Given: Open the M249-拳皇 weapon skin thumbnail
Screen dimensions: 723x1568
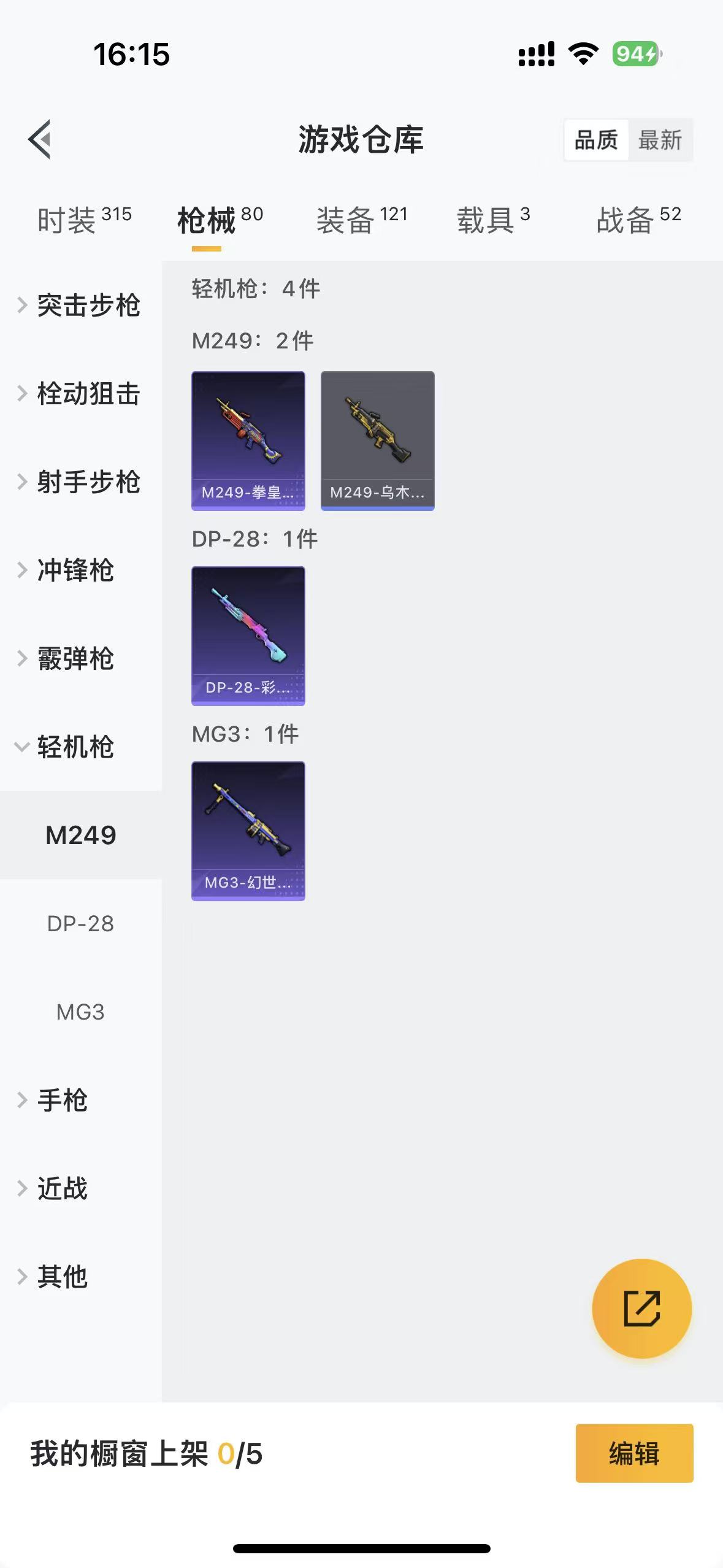Looking at the screenshot, I should (248, 439).
